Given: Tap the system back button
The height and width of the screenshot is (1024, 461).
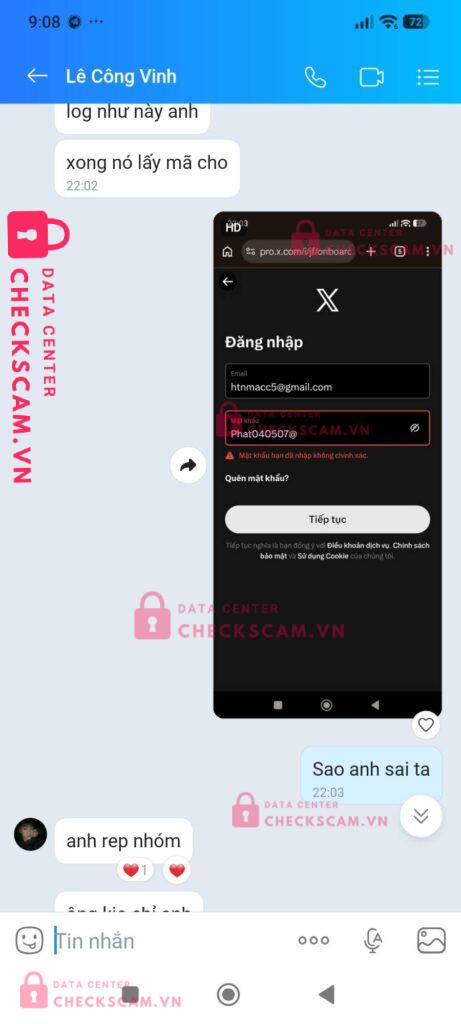Looking at the screenshot, I should [326, 995].
